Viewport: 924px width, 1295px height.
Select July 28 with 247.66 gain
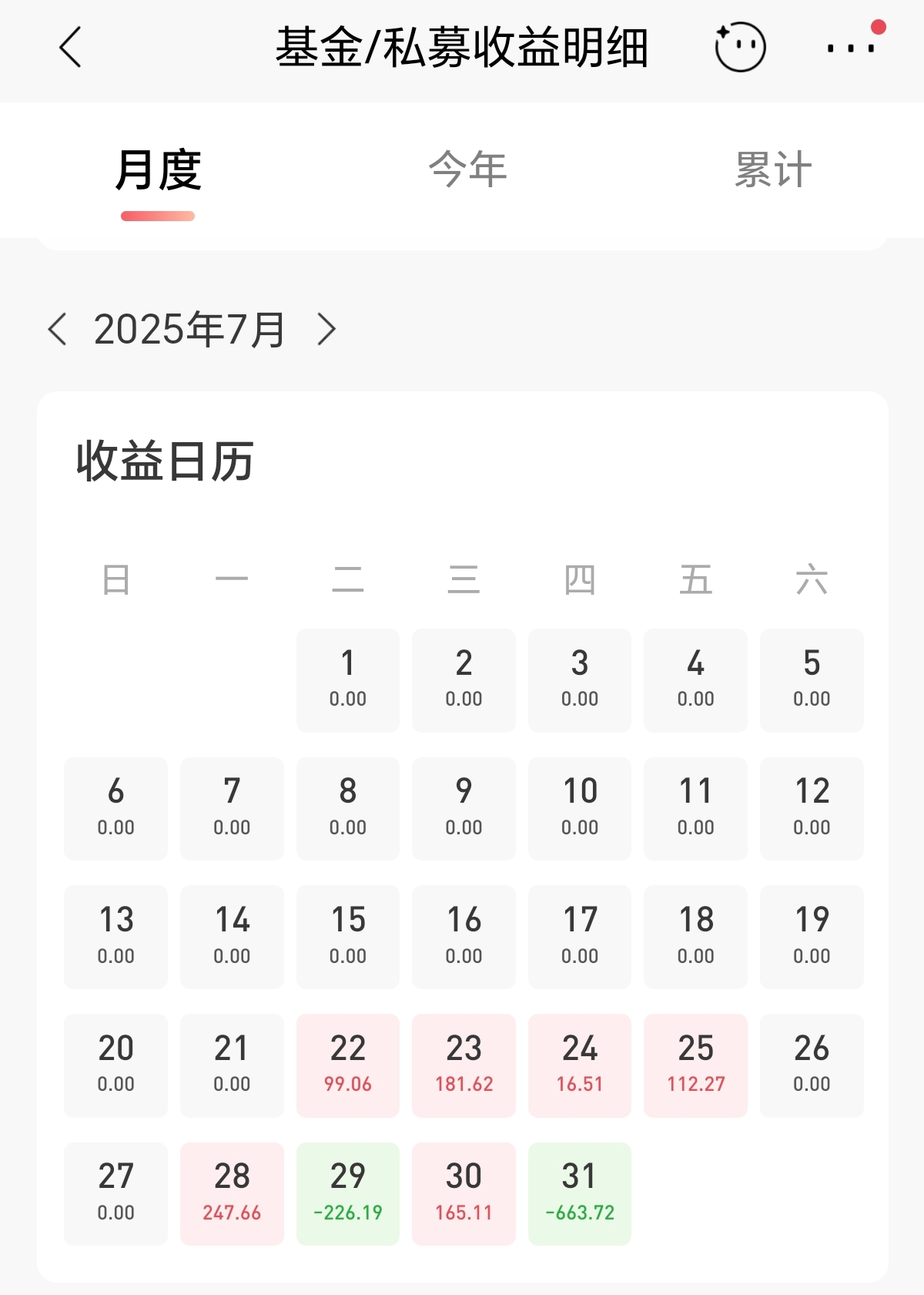click(x=232, y=1193)
